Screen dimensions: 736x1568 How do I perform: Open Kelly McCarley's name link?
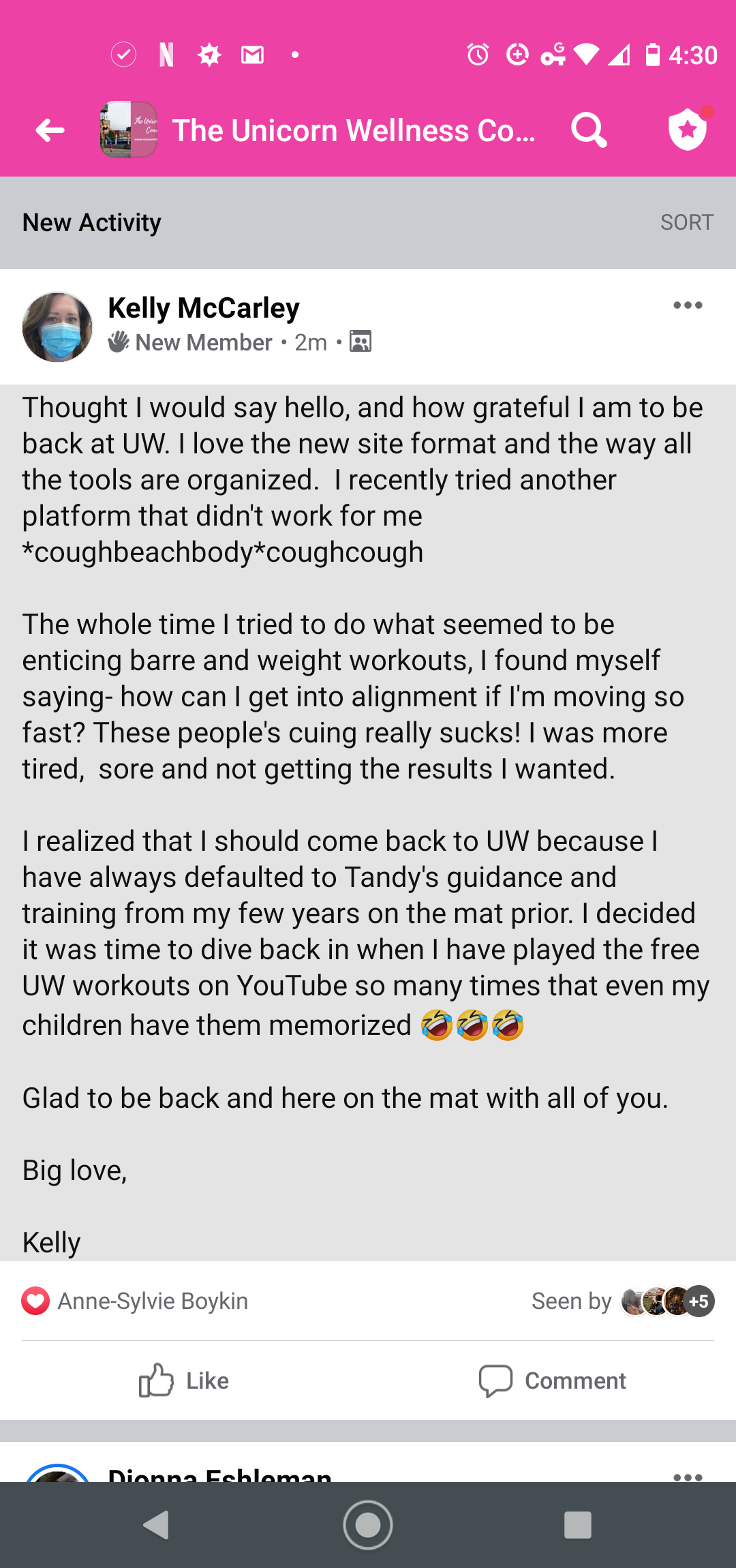pos(204,308)
